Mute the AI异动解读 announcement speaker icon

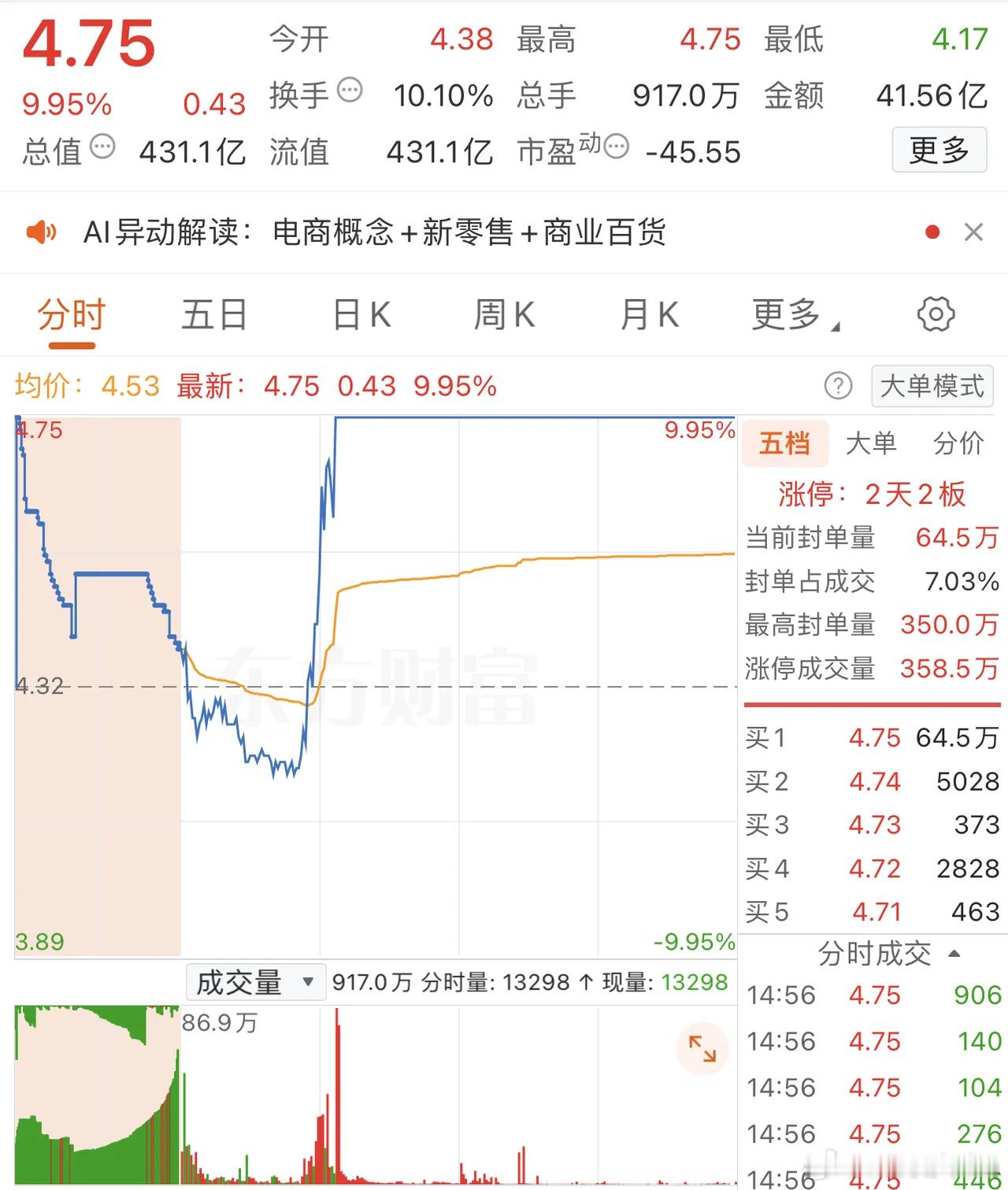43,232
